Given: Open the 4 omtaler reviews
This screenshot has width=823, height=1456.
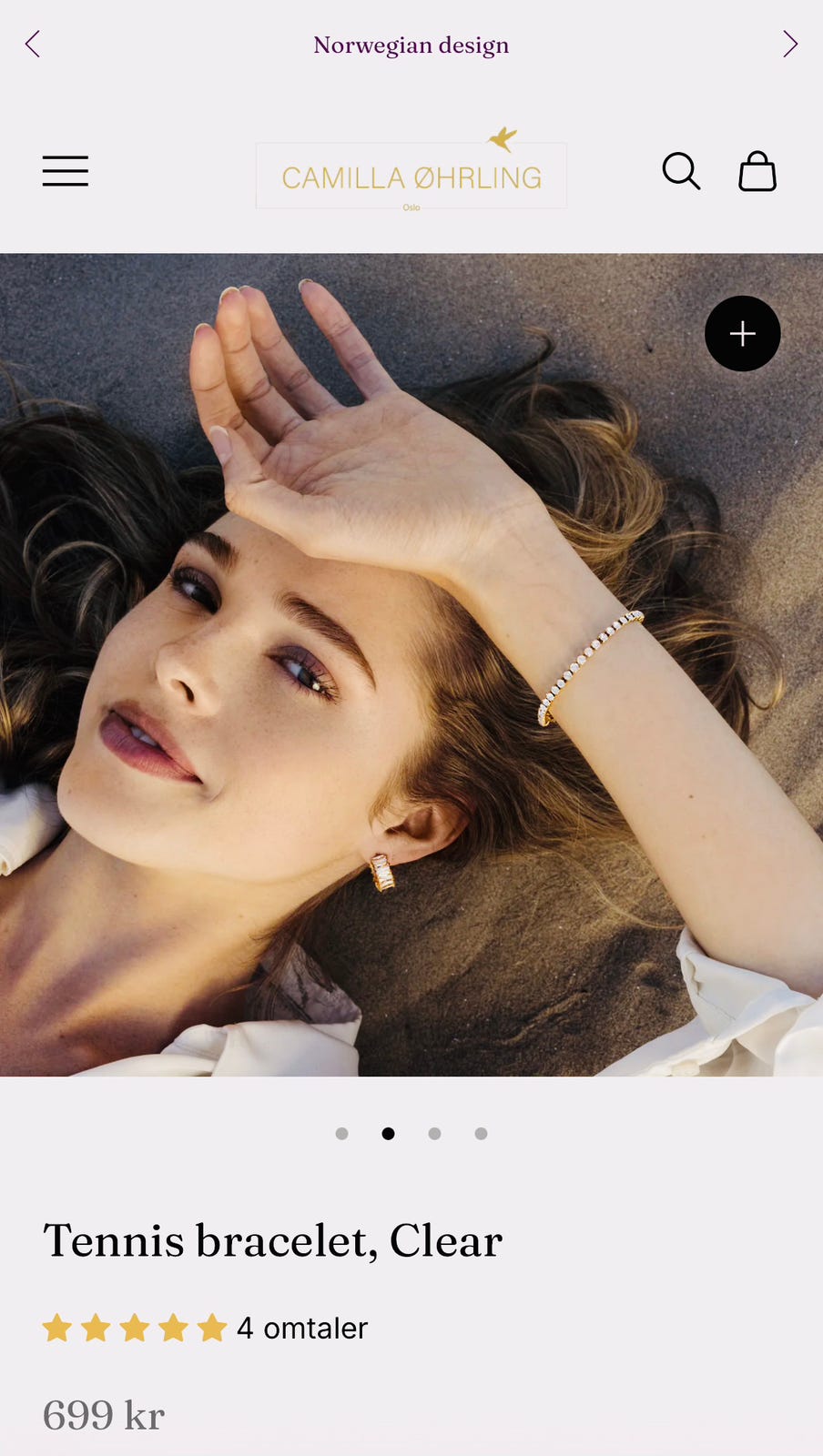Looking at the screenshot, I should [300, 1329].
